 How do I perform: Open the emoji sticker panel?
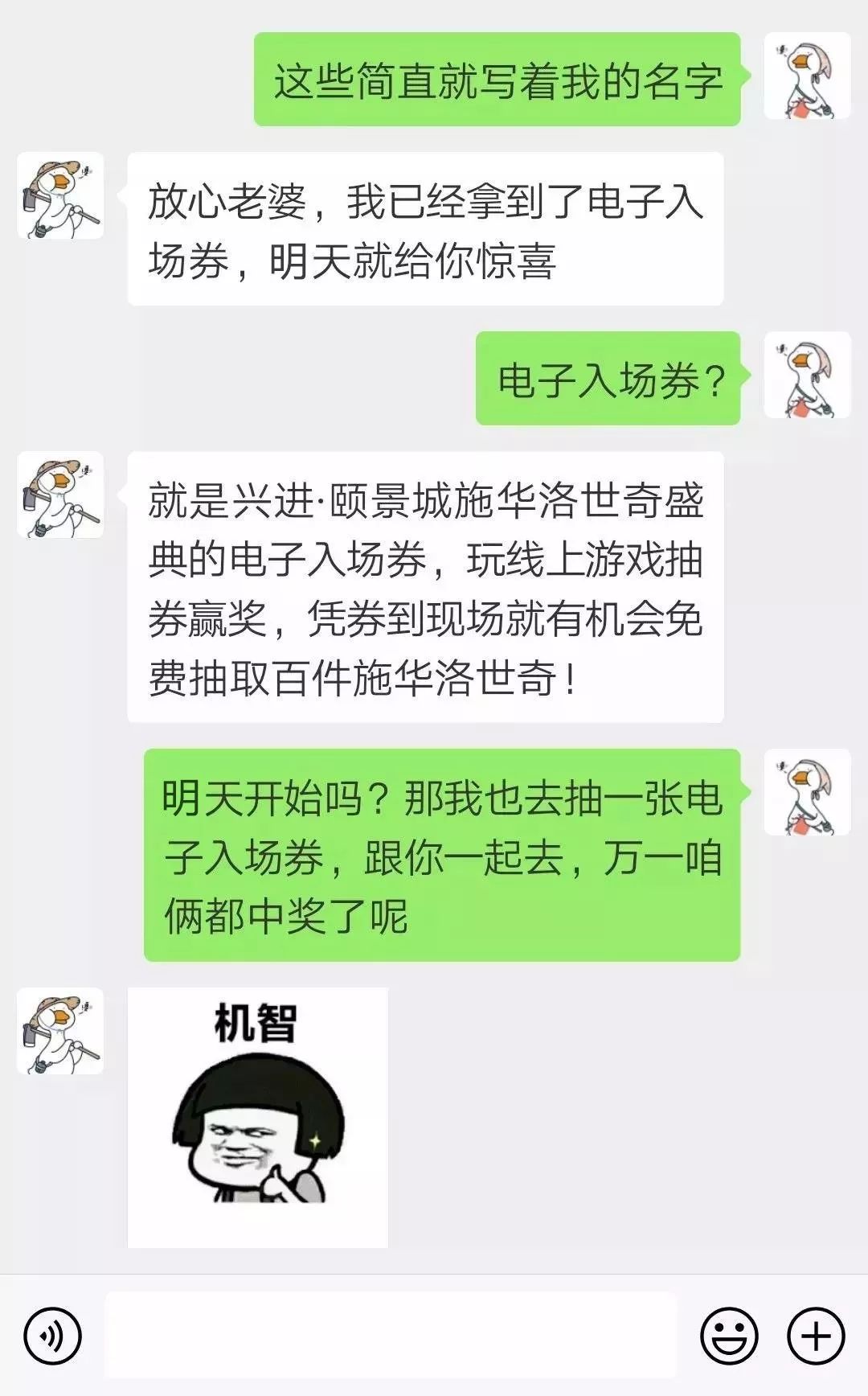[x=729, y=1336]
